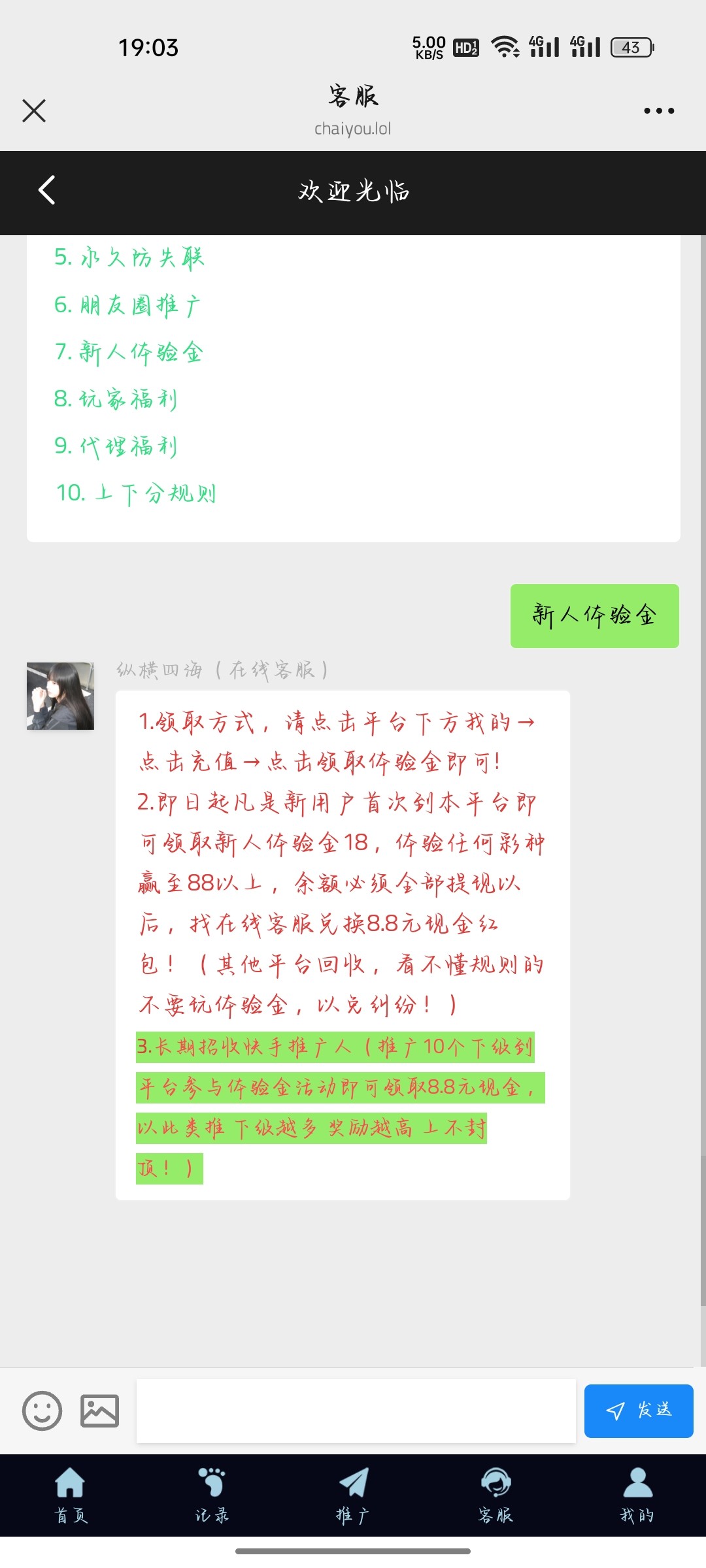Open the three-dot overflow menu
This screenshot has height=1568, width=706.
click(658, 110)
